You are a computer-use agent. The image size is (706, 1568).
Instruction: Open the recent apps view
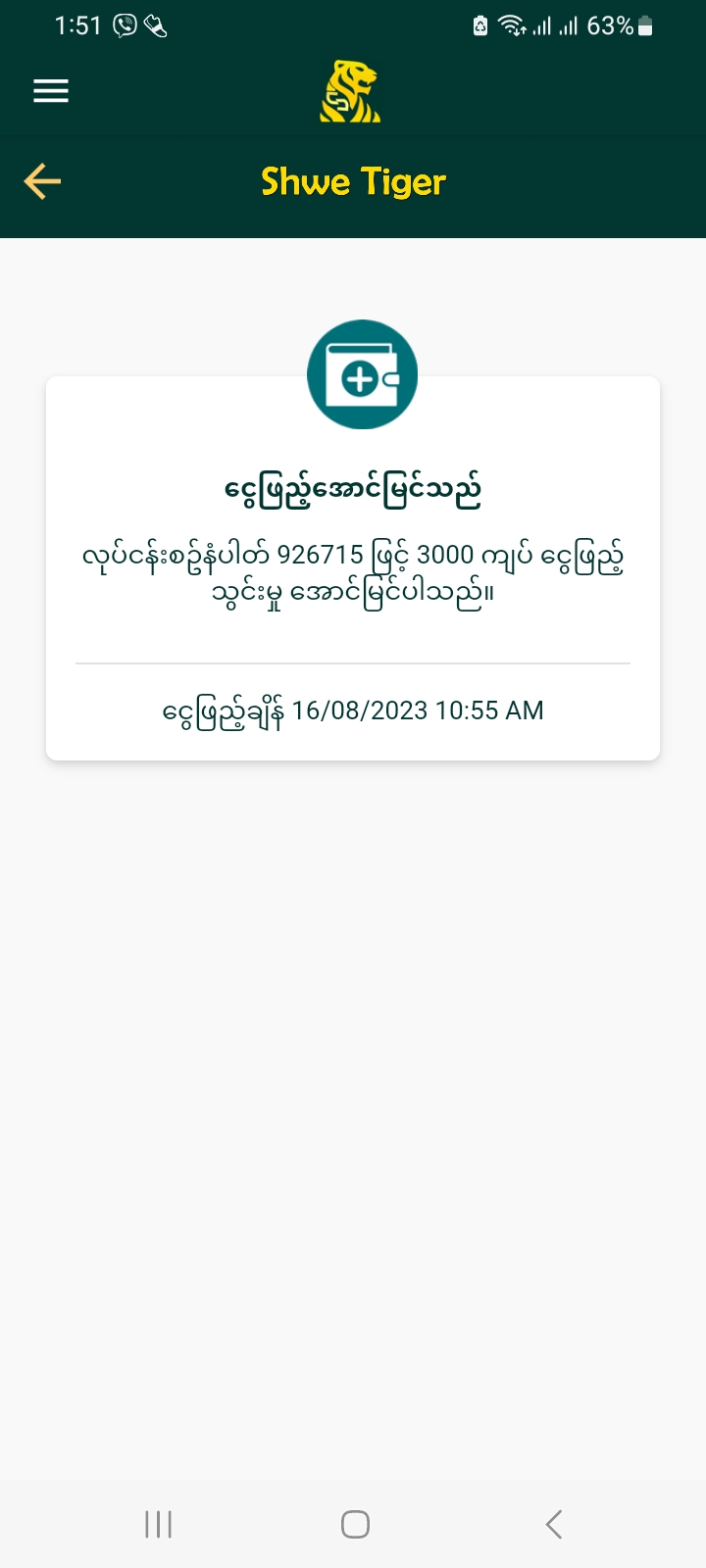pyautogui.click(x=158, y=1524)
